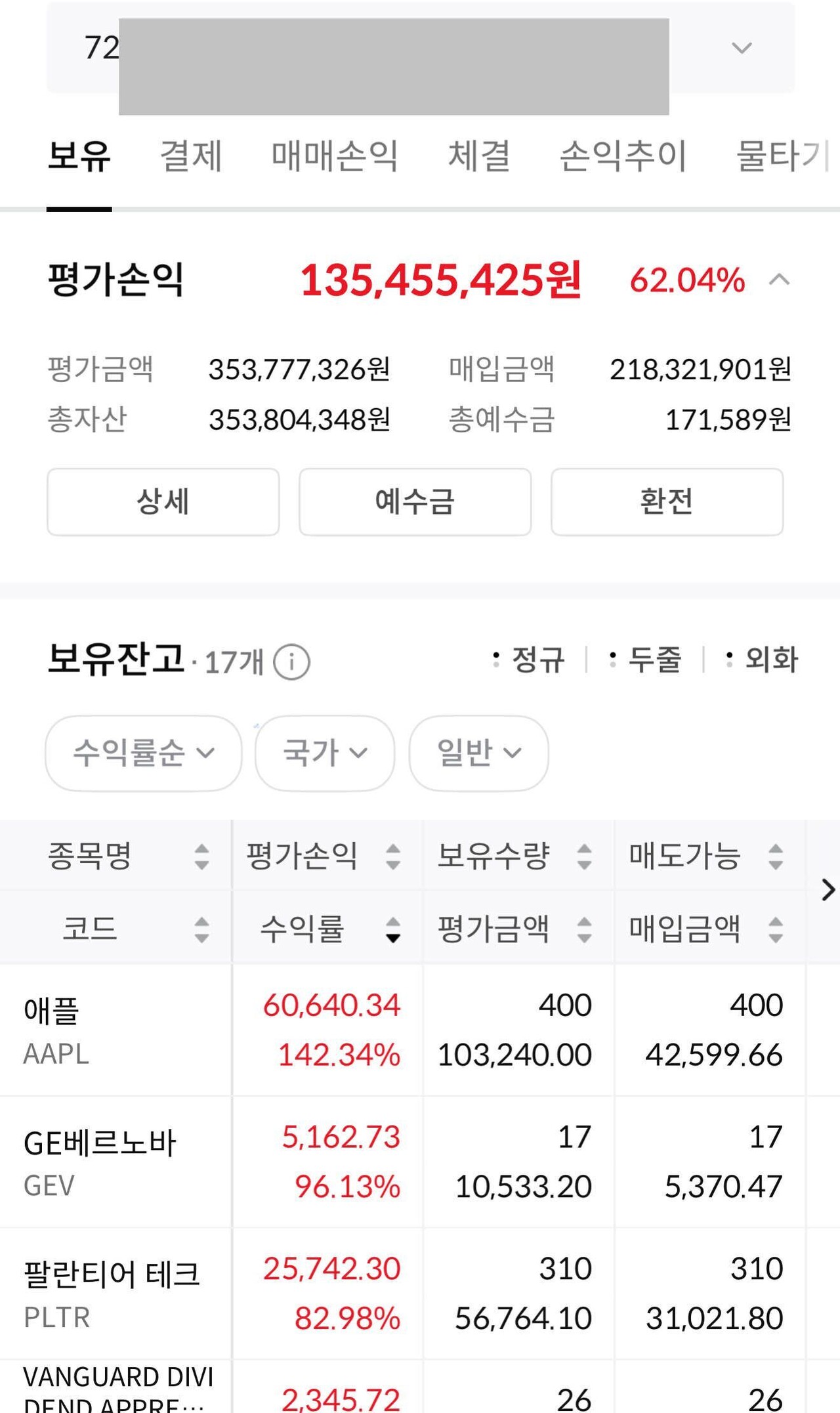Select the 정규 legend filter

click(x=533, y=662)
